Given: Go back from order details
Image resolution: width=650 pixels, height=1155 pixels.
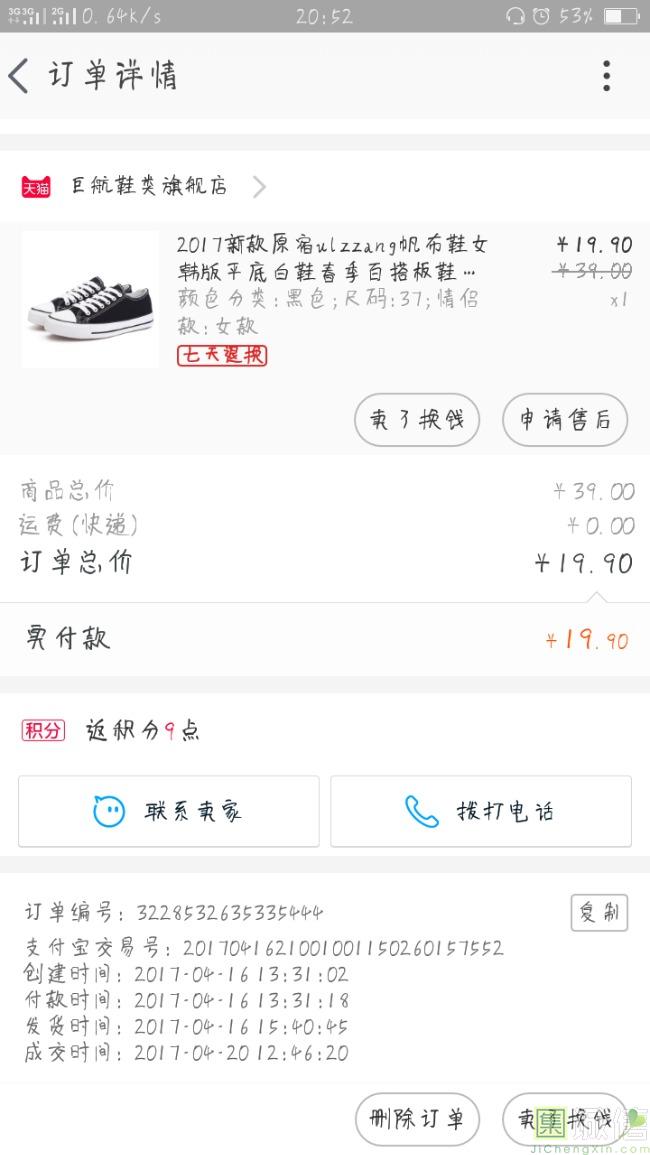Looking at the screenshot, I should (x=20, y=76).
